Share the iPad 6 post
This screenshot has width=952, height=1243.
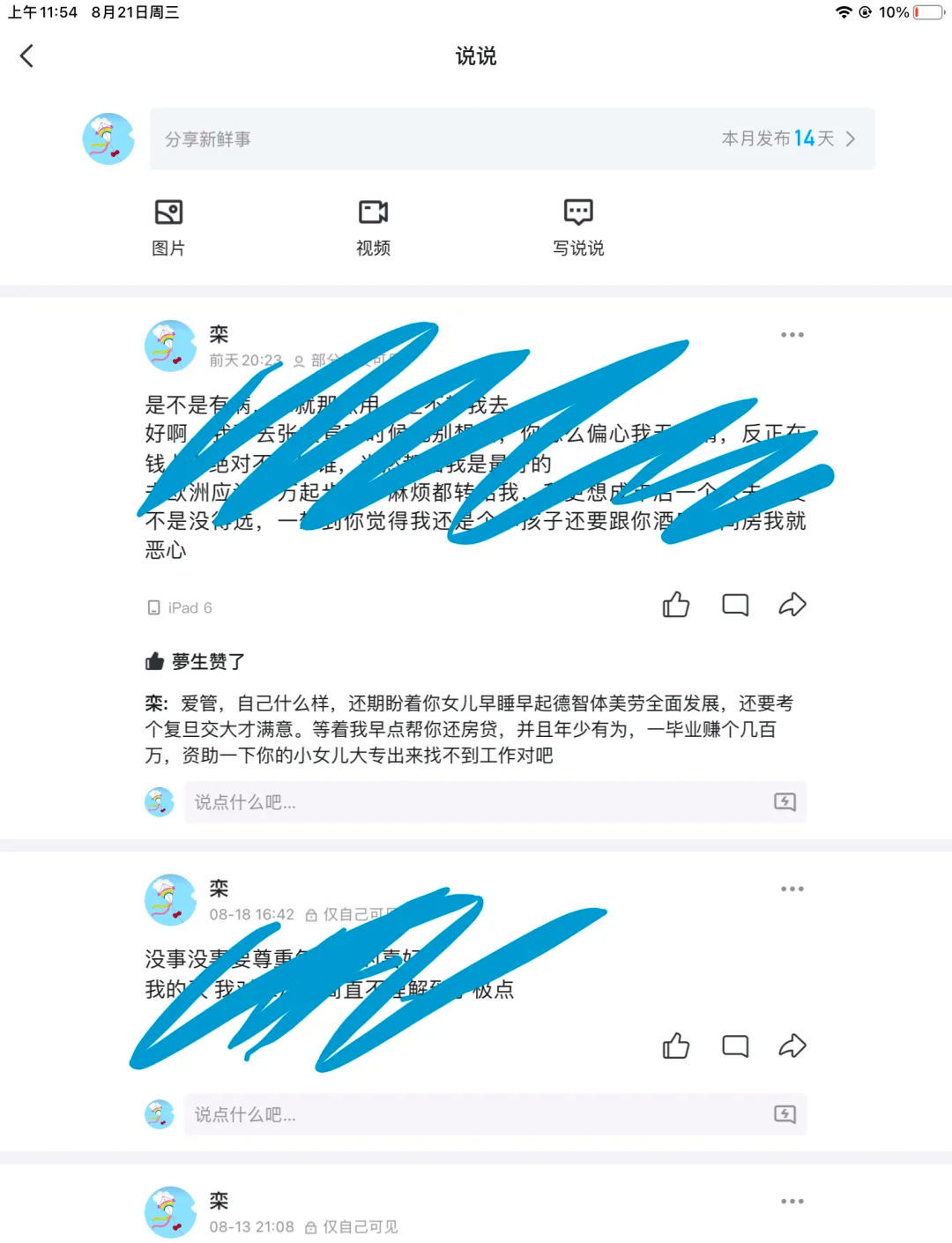792,605
